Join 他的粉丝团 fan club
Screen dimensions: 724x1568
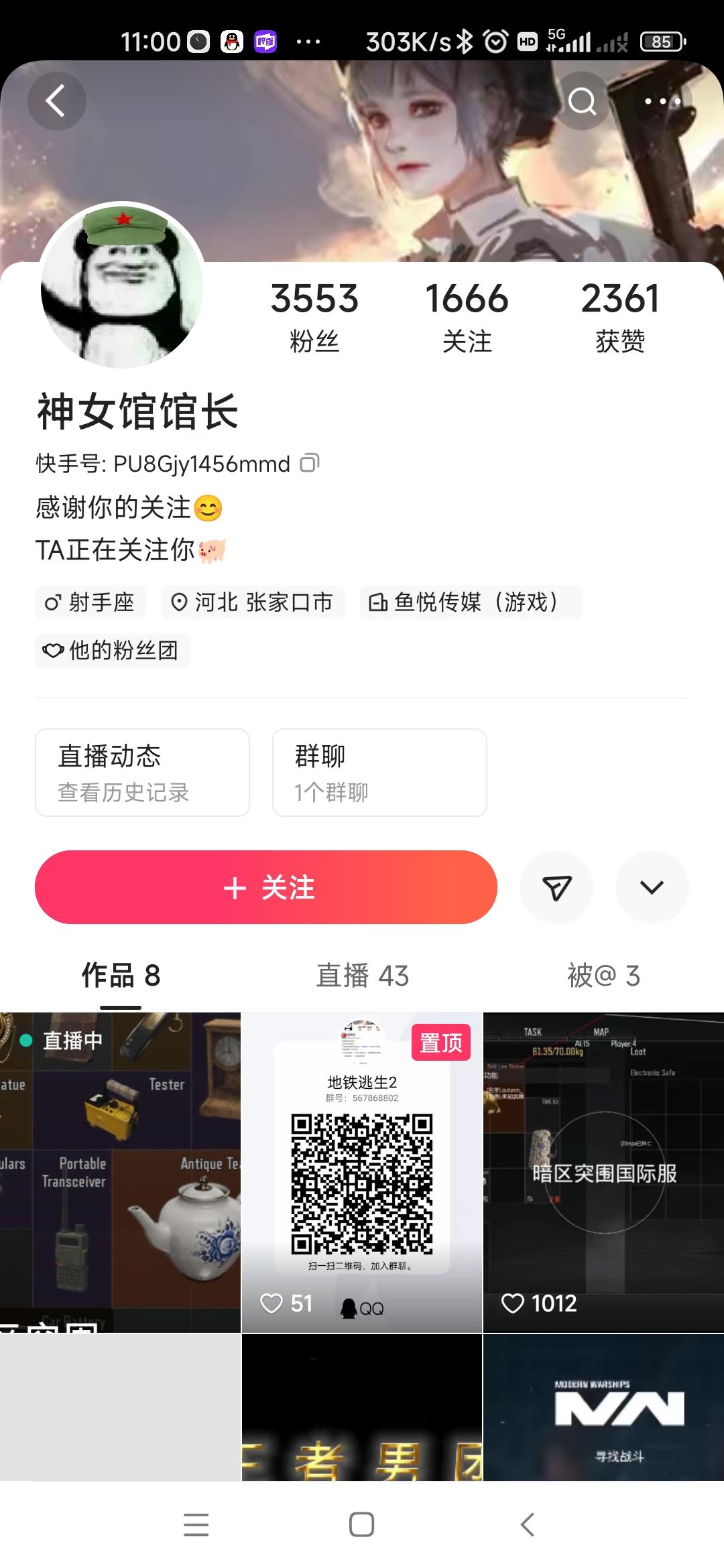tap(112, 651)
